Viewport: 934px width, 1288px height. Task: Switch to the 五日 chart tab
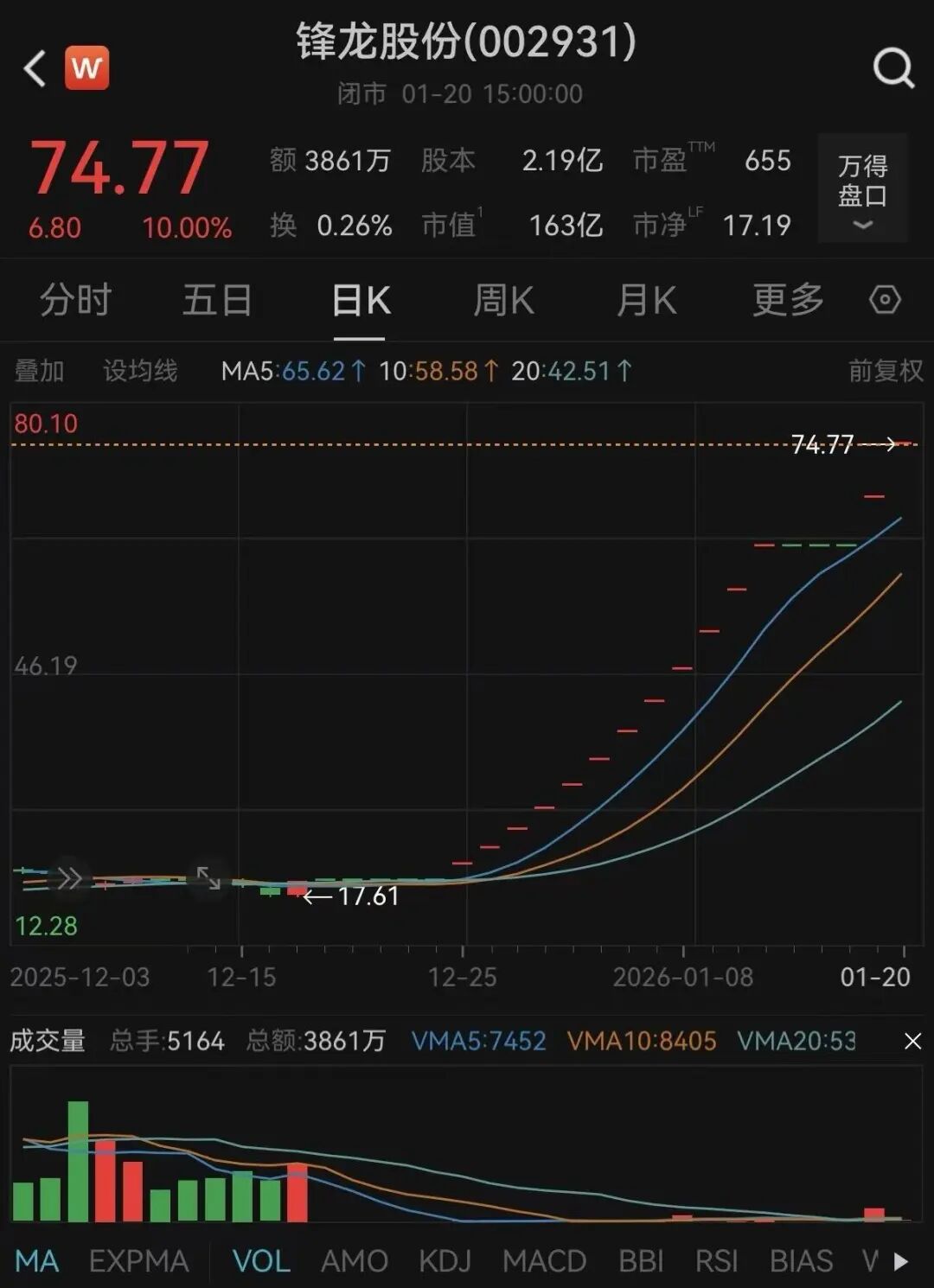click(217, 301)
